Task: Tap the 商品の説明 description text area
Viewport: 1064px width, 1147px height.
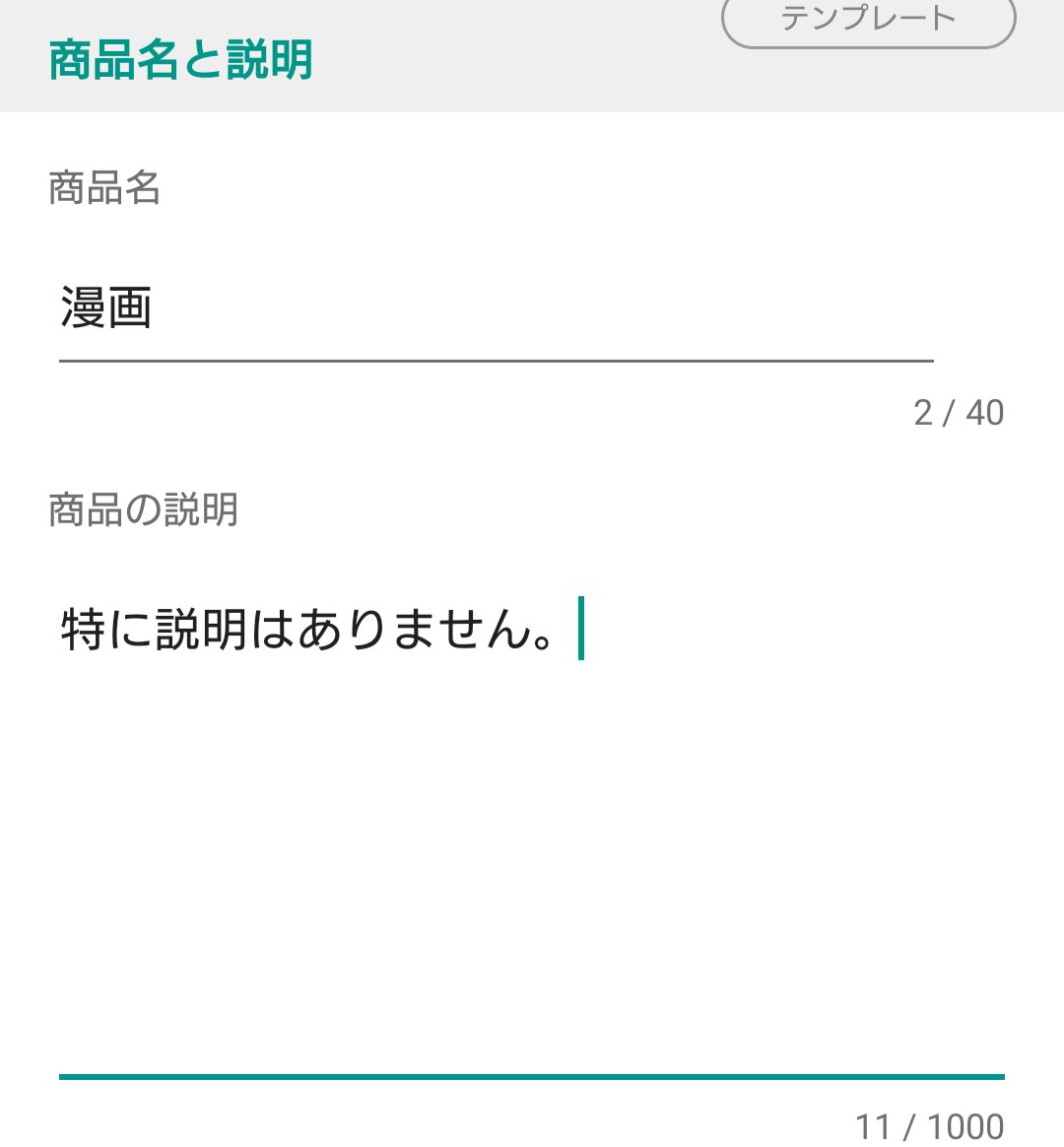Action: tap(532, 808)
